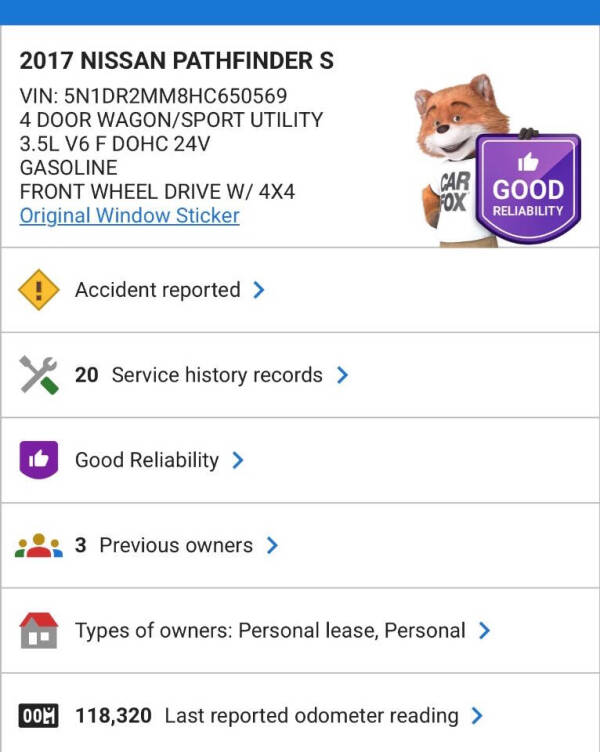Open the Original Window Sticker link
The height and width of the screenshot is (752, 600).
coord(130,216)
